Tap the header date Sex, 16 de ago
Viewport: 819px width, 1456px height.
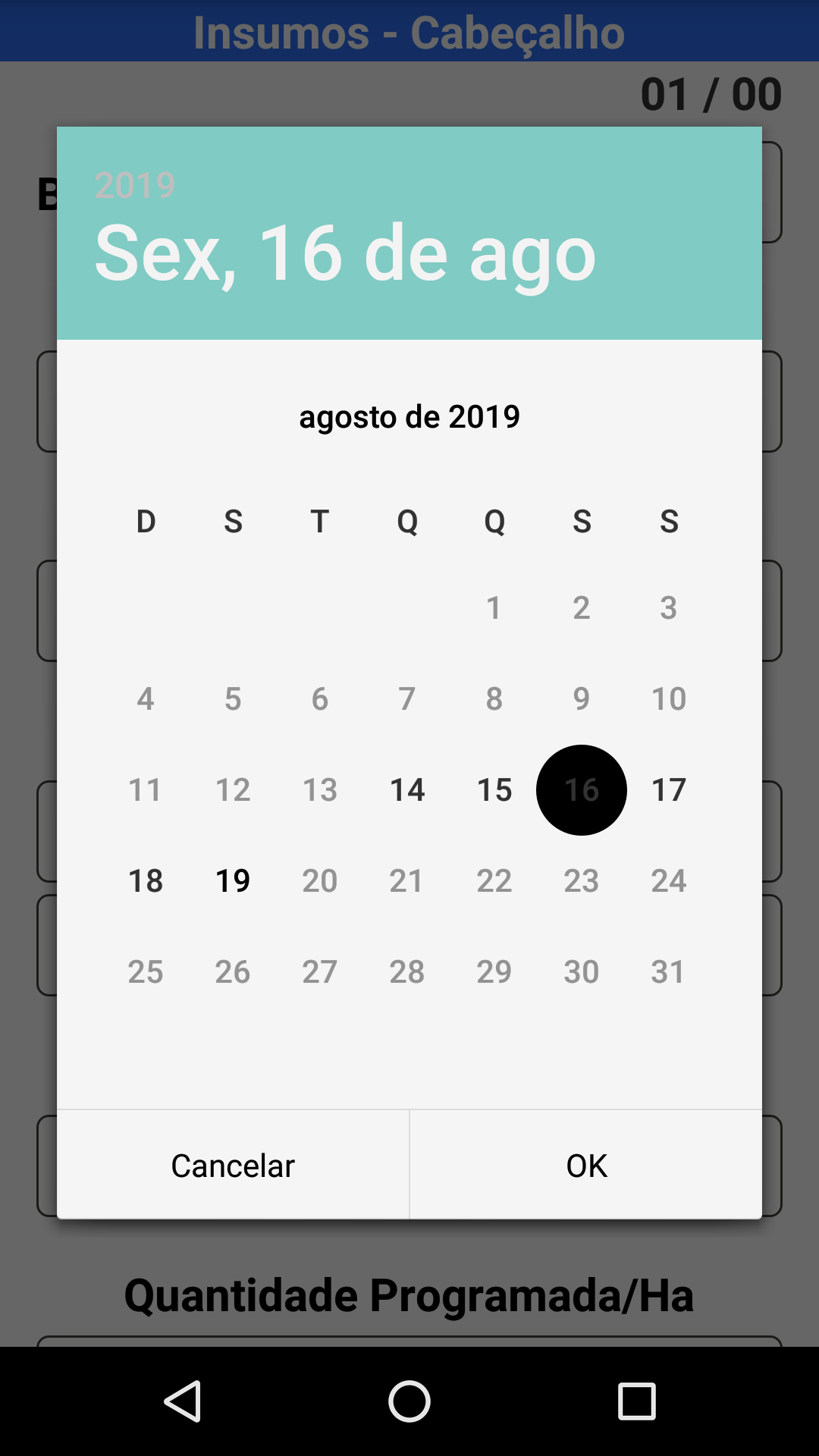pos(345,253)
